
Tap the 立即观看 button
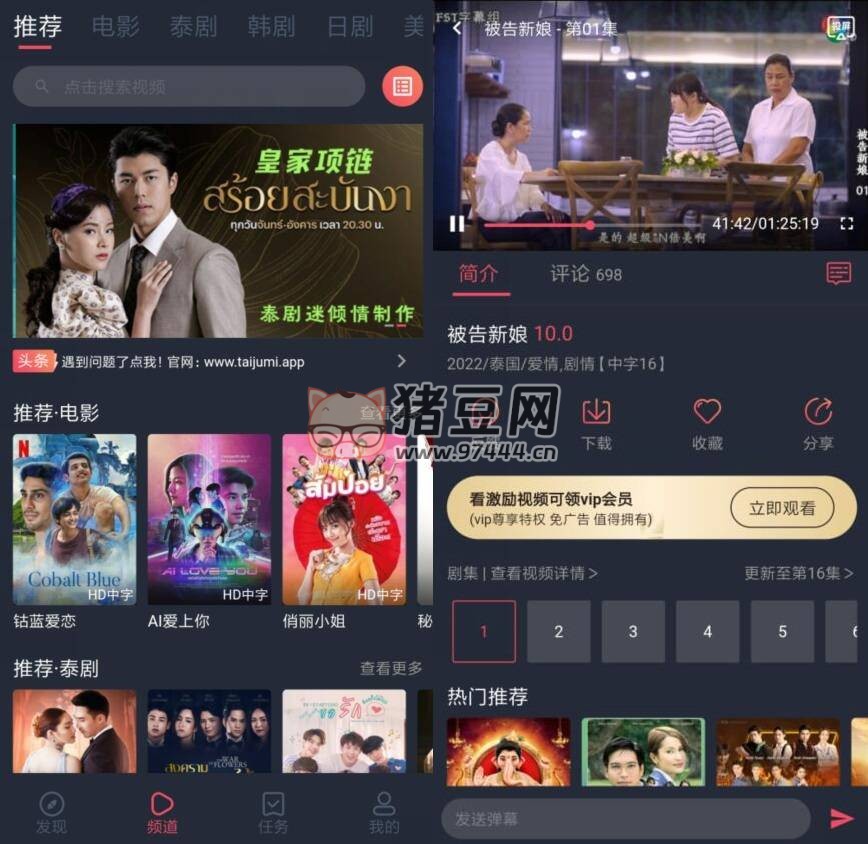pos(782,508)
